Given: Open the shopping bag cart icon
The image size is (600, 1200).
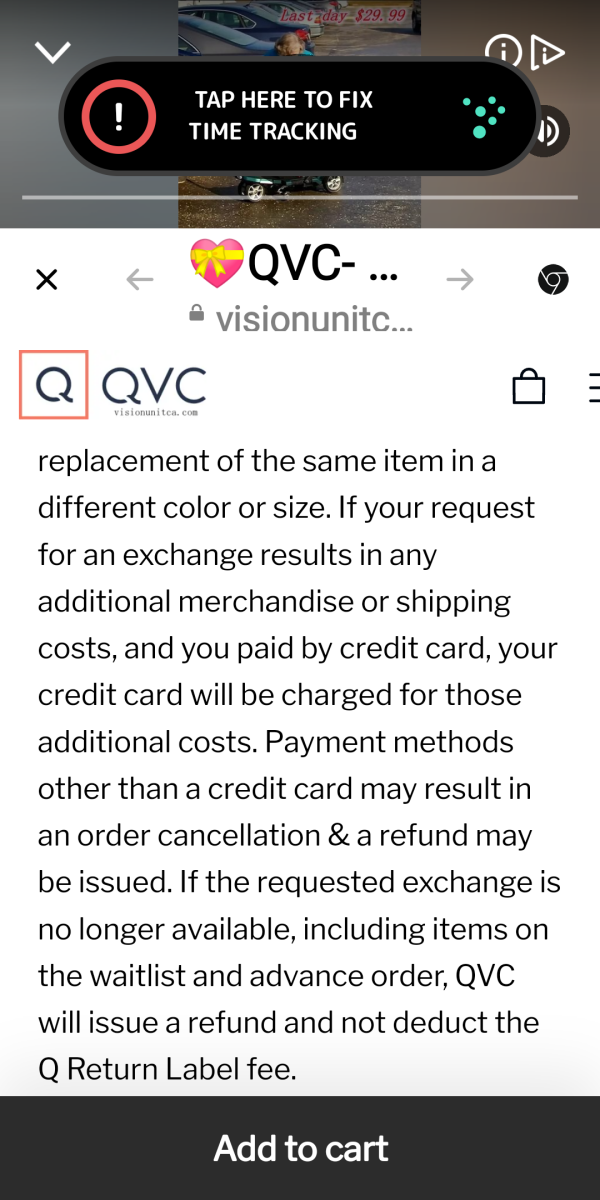Looking at the screenshot, I should click(x=529, y=386).
